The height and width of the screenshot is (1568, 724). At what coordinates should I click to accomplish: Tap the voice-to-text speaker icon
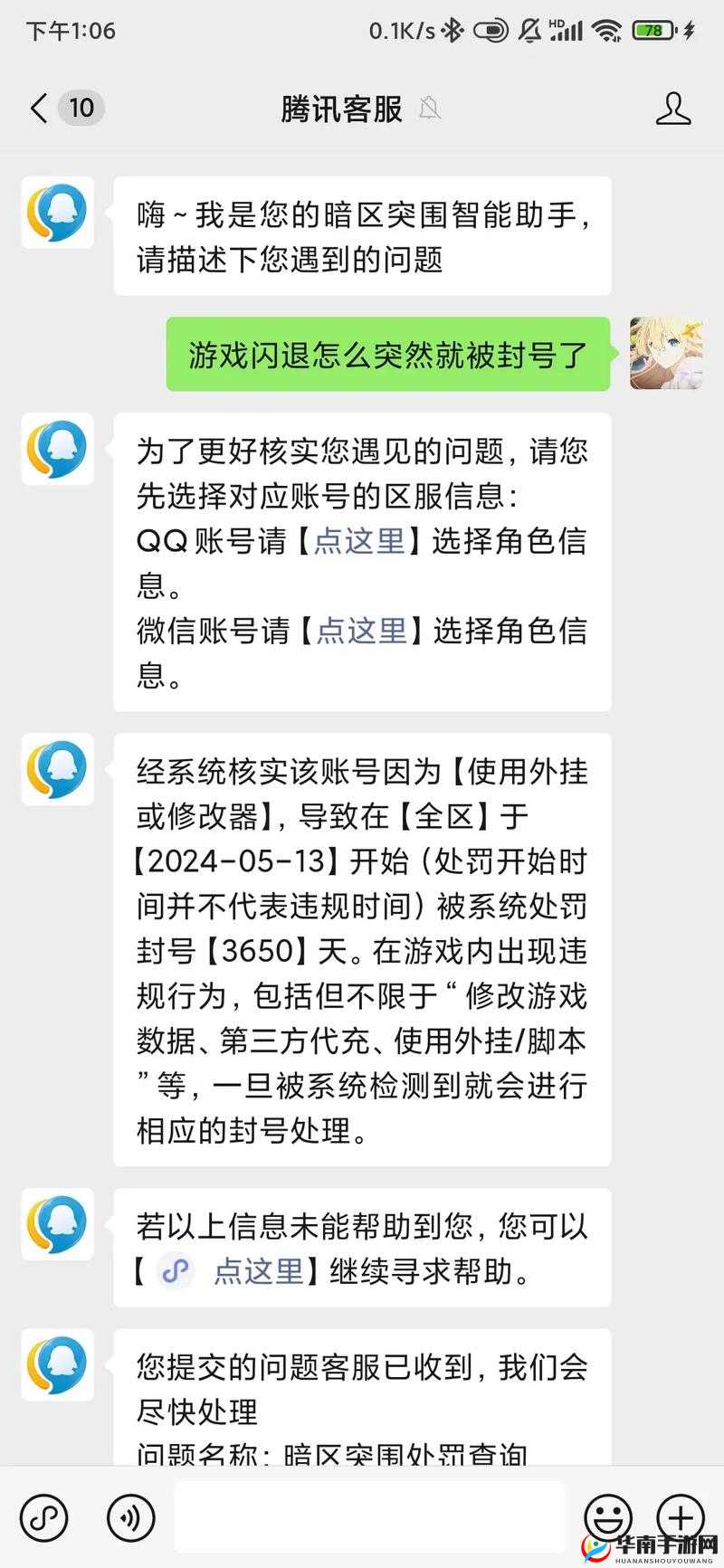pyautogui.click(x=130, y=1517)
